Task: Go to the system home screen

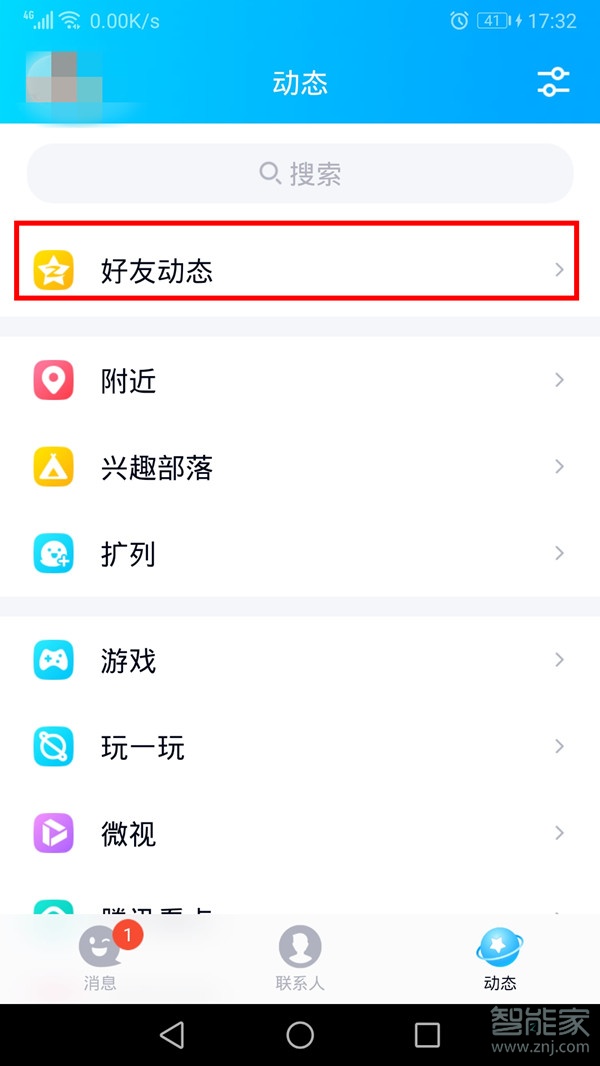Action: [x=300, y=1035]
